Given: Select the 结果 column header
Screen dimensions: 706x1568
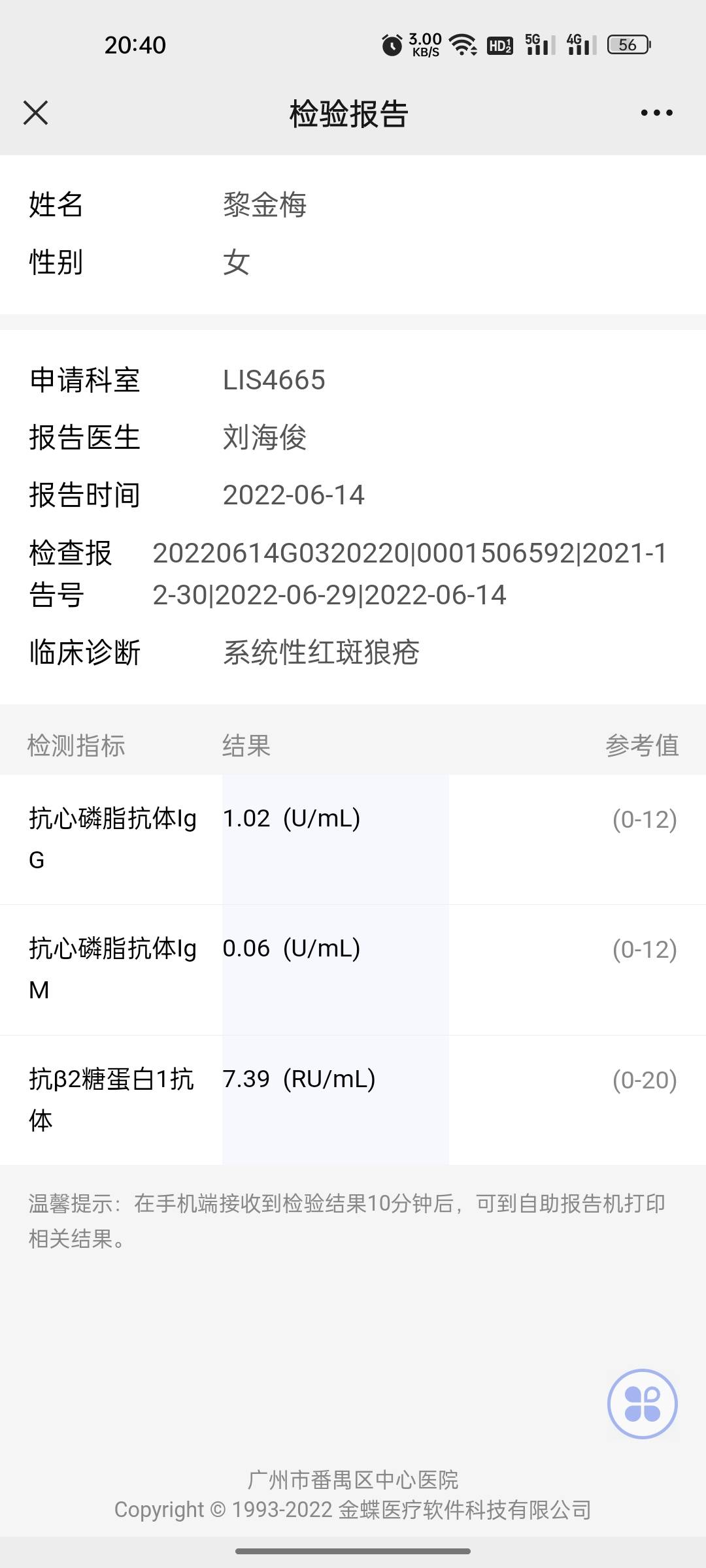Looking at the screenshot, I should 245,745.
